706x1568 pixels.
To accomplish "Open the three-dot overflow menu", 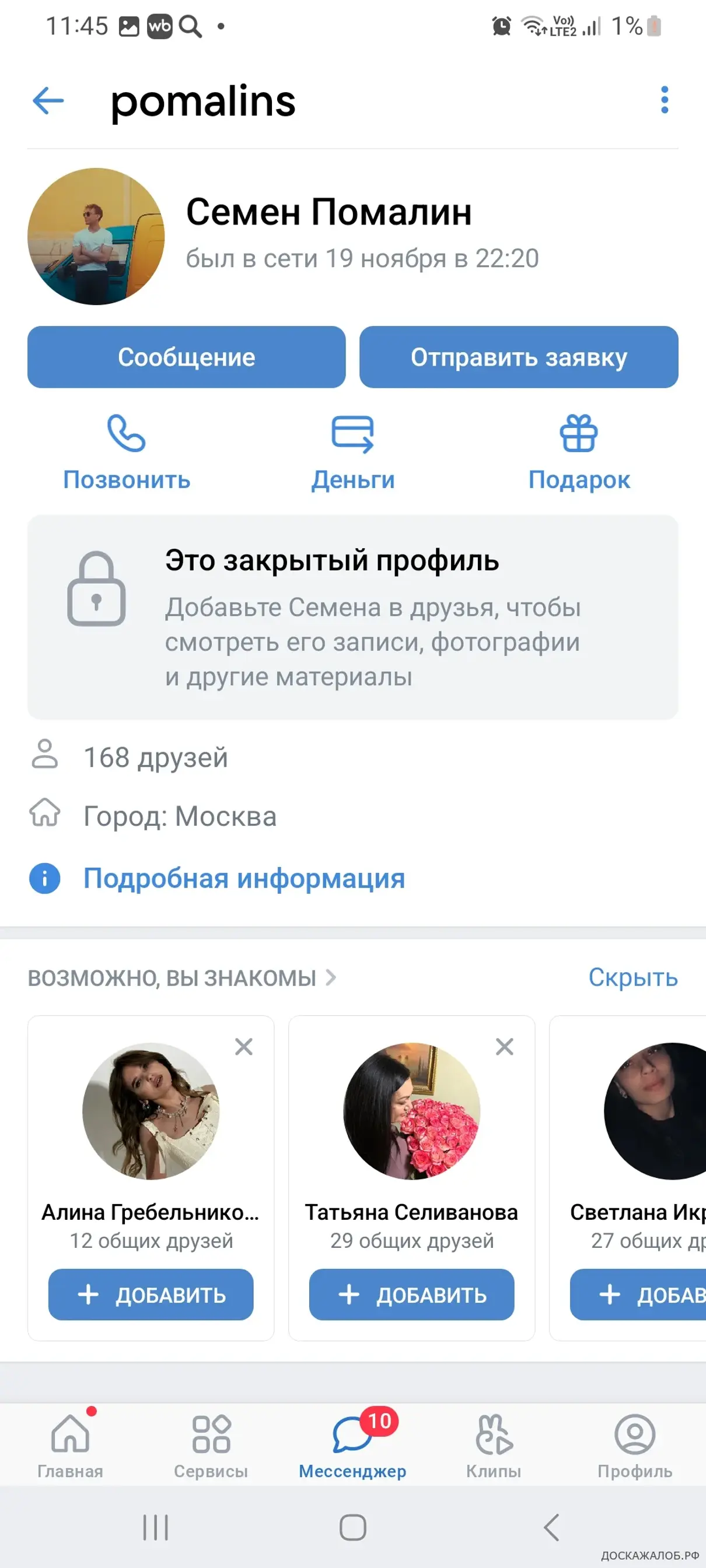I will point(664,100).
